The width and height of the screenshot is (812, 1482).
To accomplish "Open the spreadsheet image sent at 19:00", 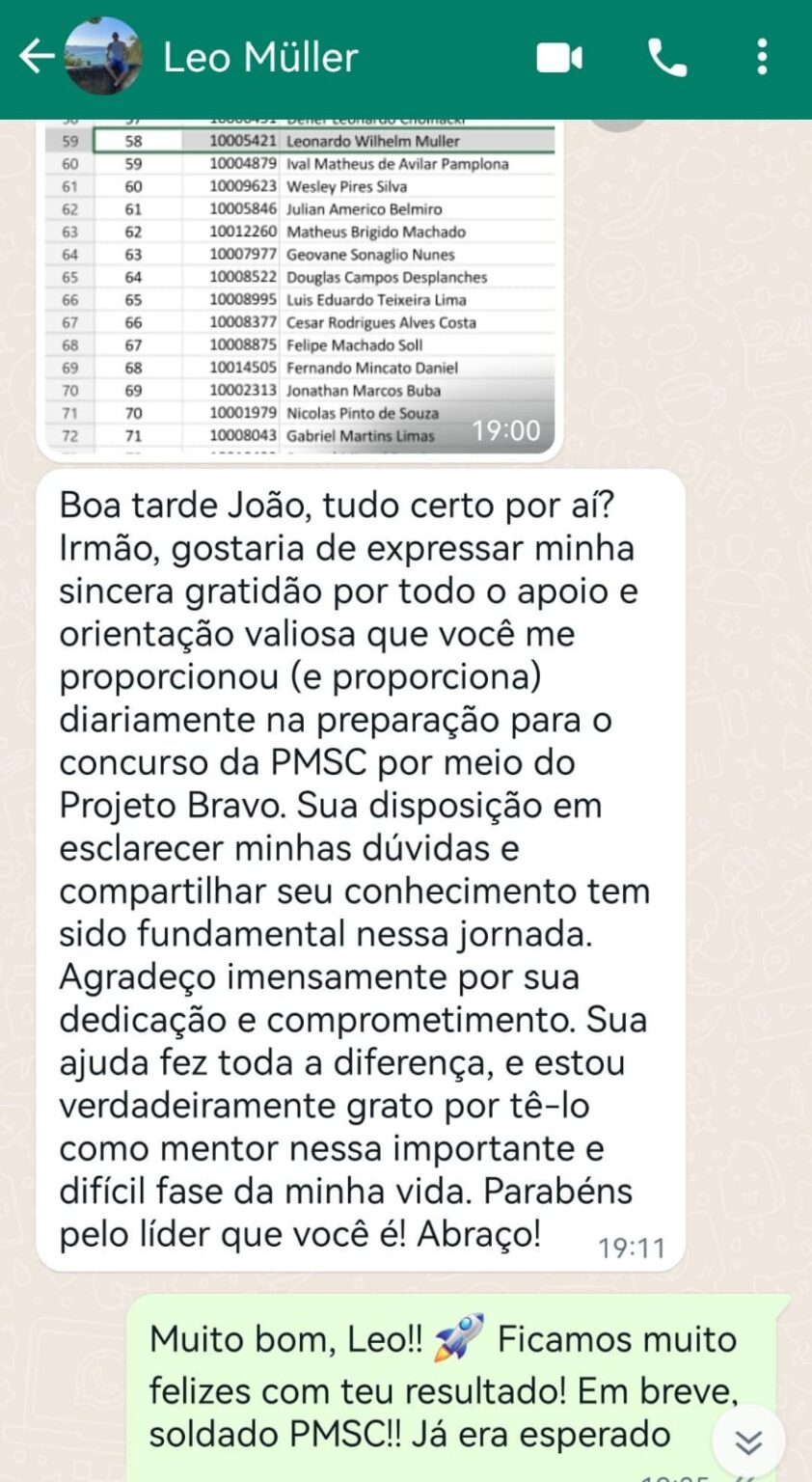I will 300,287.
